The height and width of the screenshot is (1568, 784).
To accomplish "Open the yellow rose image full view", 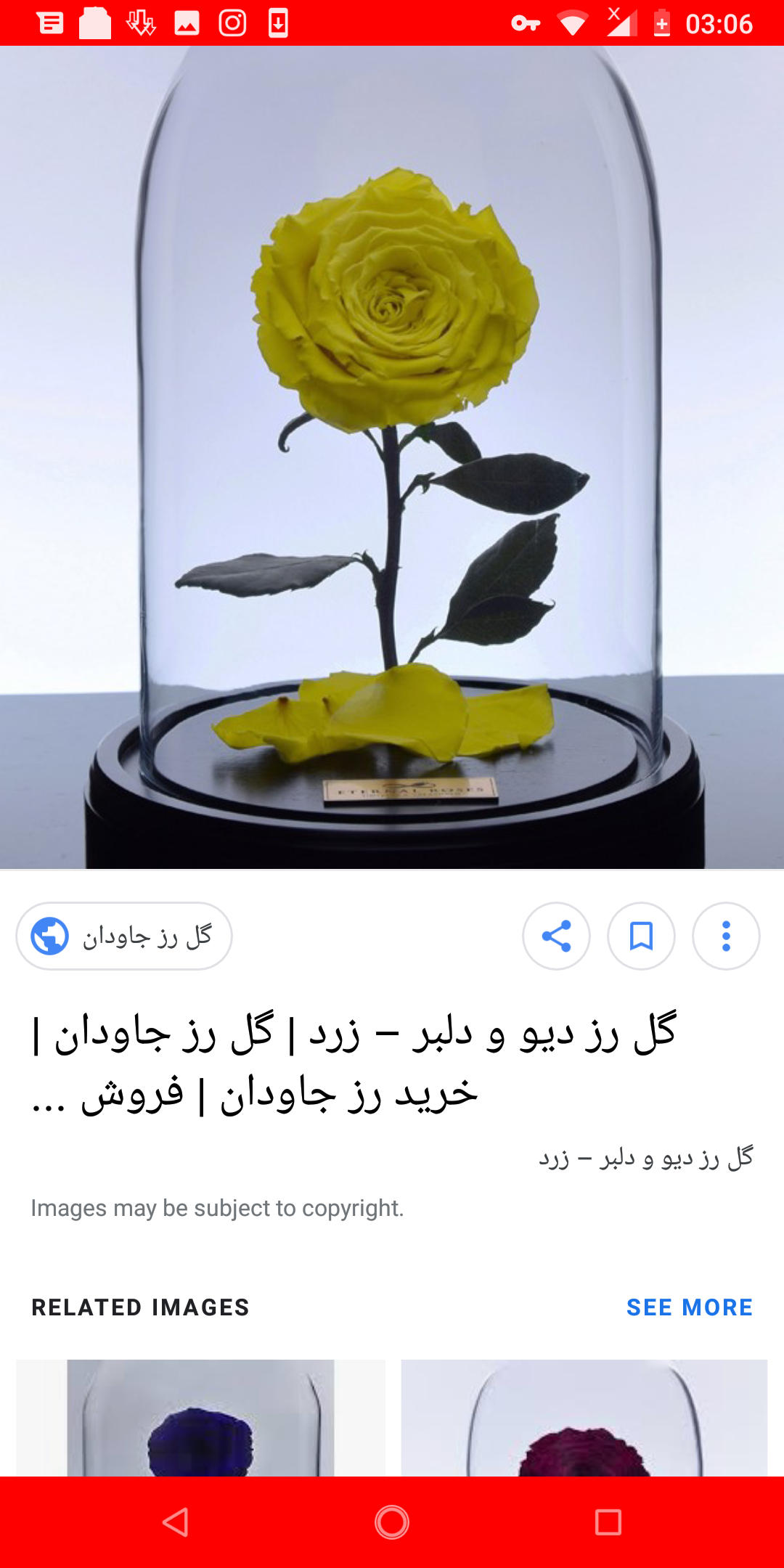I will [392, 457].
